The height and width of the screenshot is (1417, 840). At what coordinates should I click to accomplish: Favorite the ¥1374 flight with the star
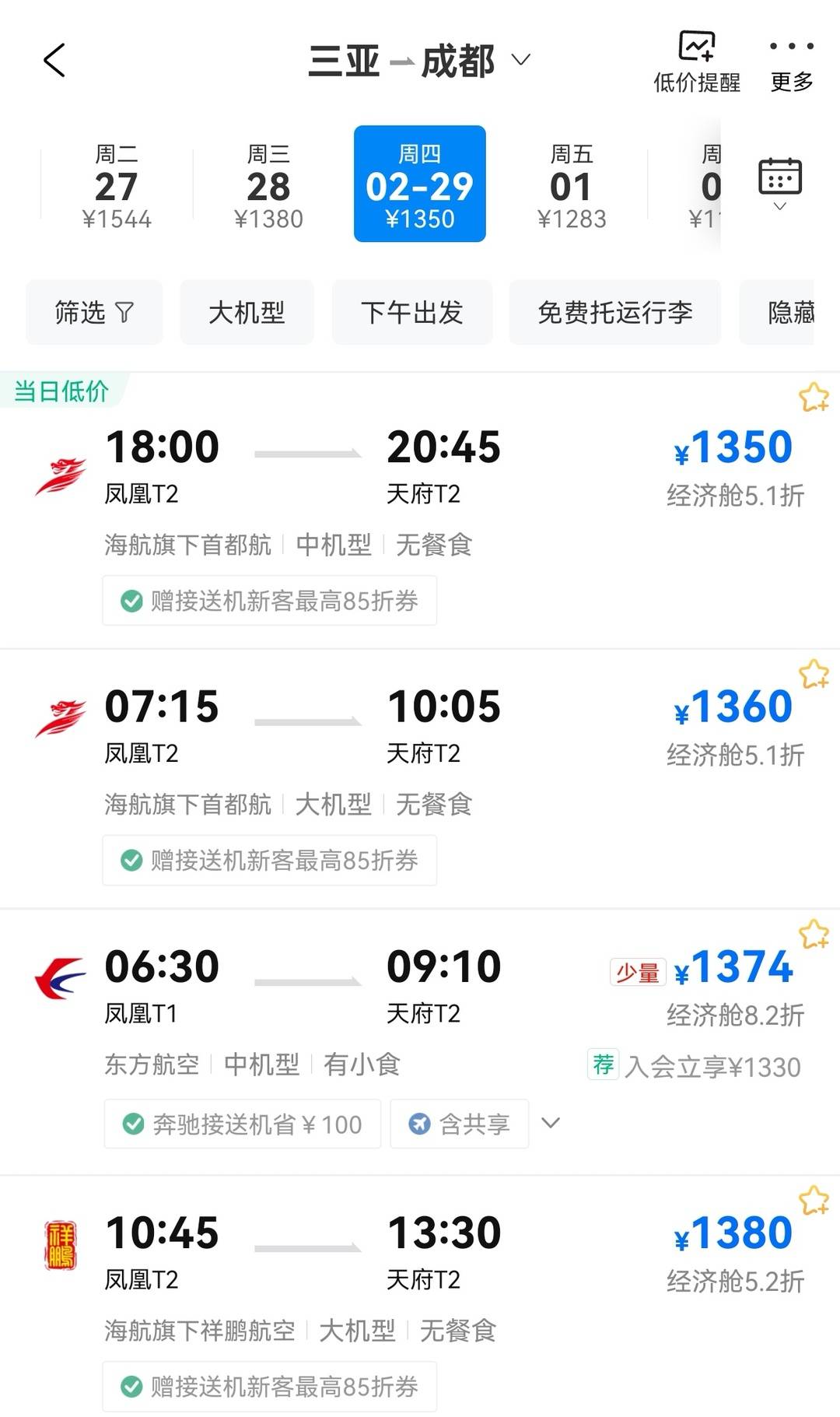(x=814, y=934)
